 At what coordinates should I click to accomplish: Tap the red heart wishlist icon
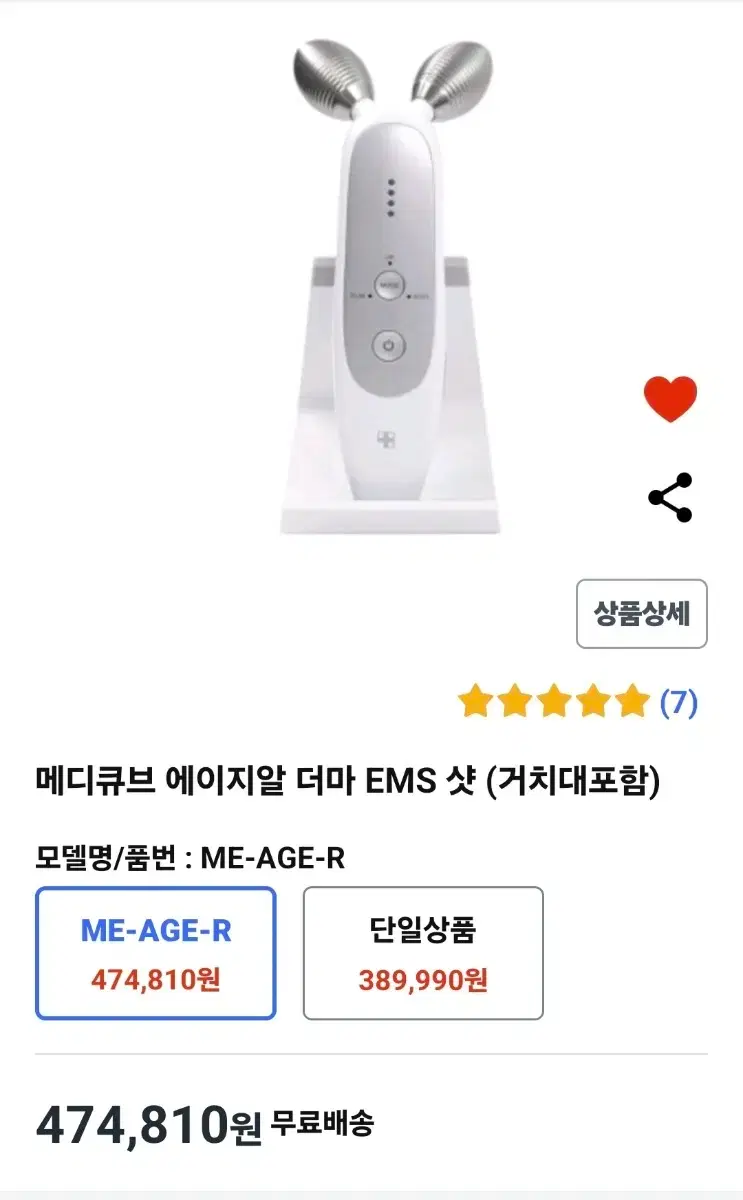click(x=670, y=399)
